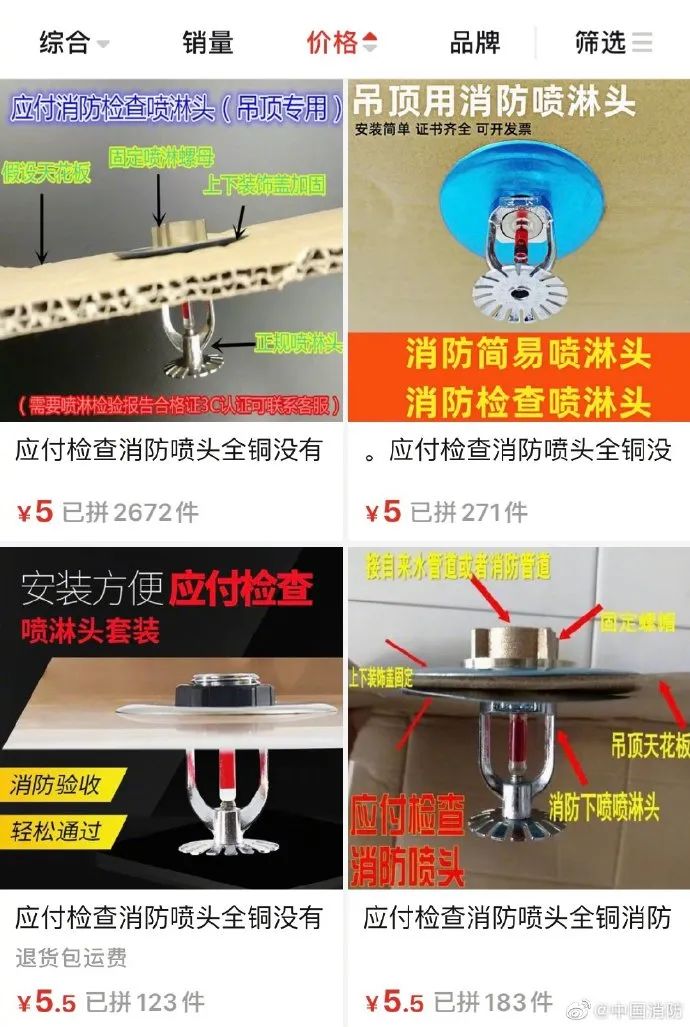Screen dimensions: 690x1027
Task: Sort results by 销量
Action: point(207,42)
